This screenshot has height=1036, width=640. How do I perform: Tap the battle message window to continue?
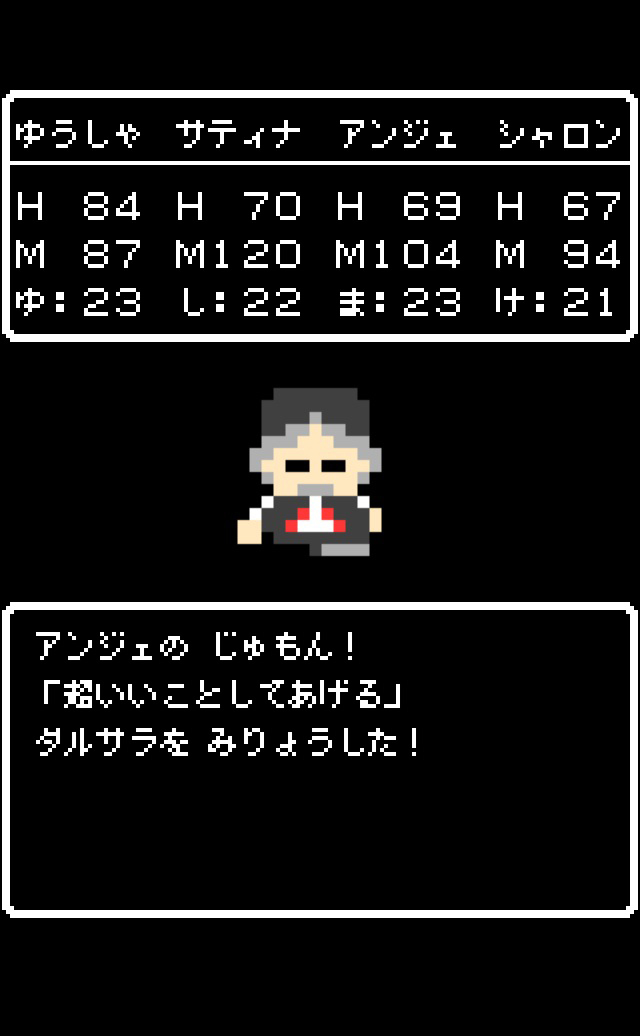tap(320, 759)
